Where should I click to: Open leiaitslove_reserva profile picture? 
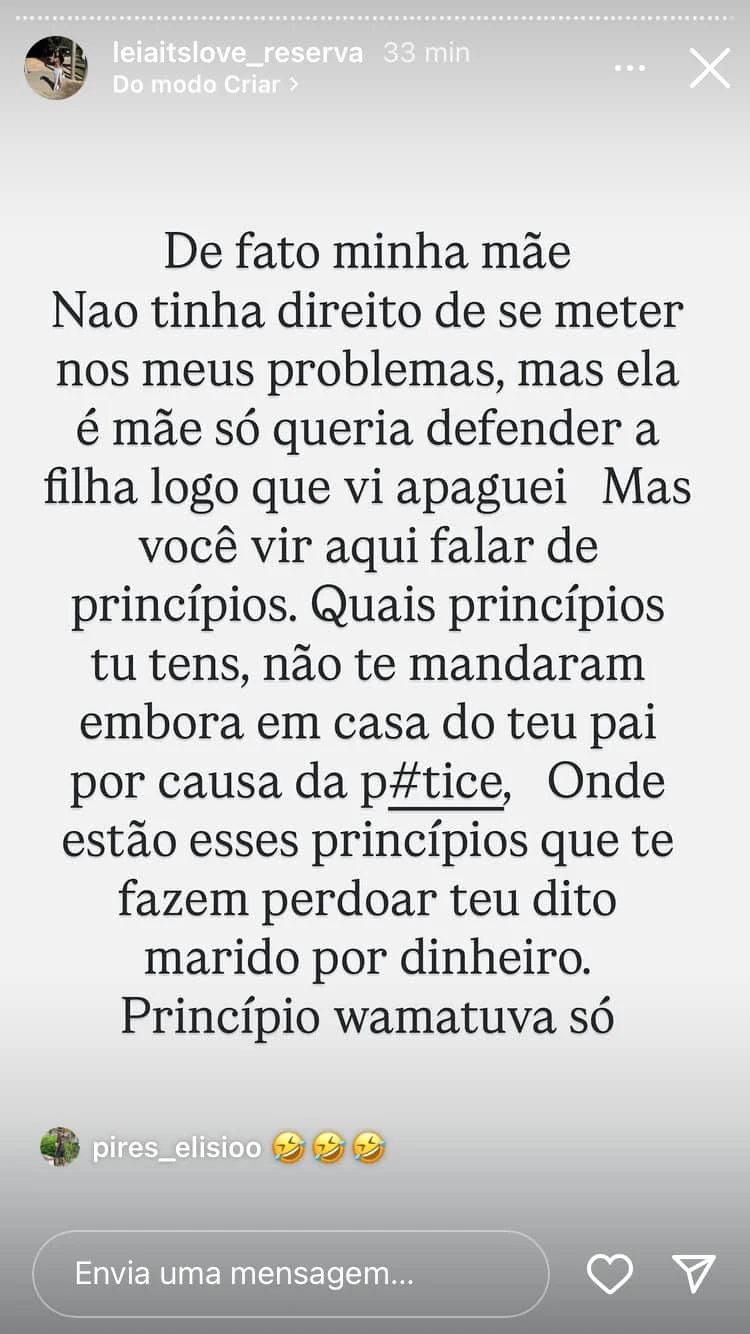click(x=56, y=68)
